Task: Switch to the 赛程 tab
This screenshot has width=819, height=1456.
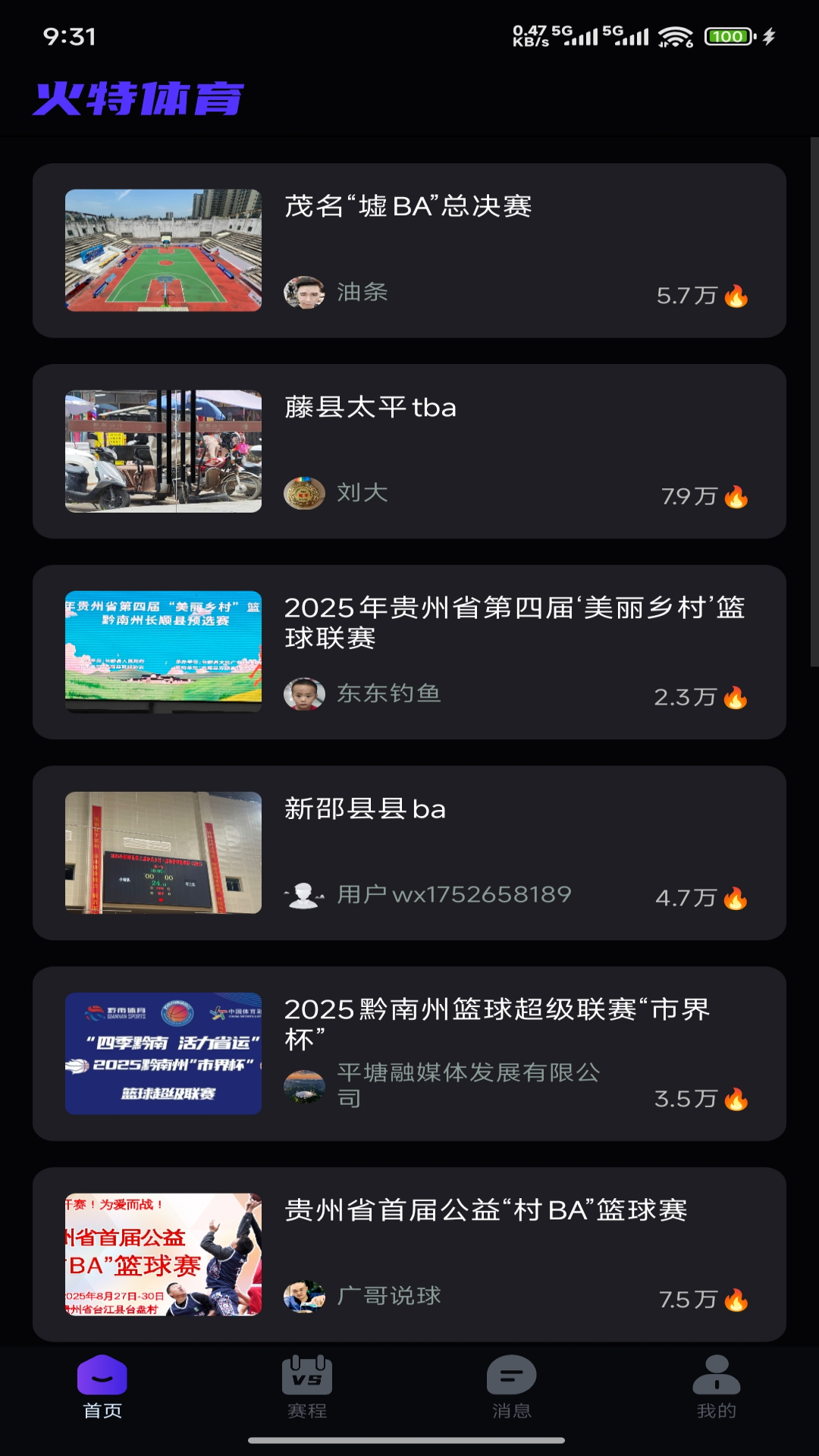Action: pyautogui.click(x=307, y=1388)
